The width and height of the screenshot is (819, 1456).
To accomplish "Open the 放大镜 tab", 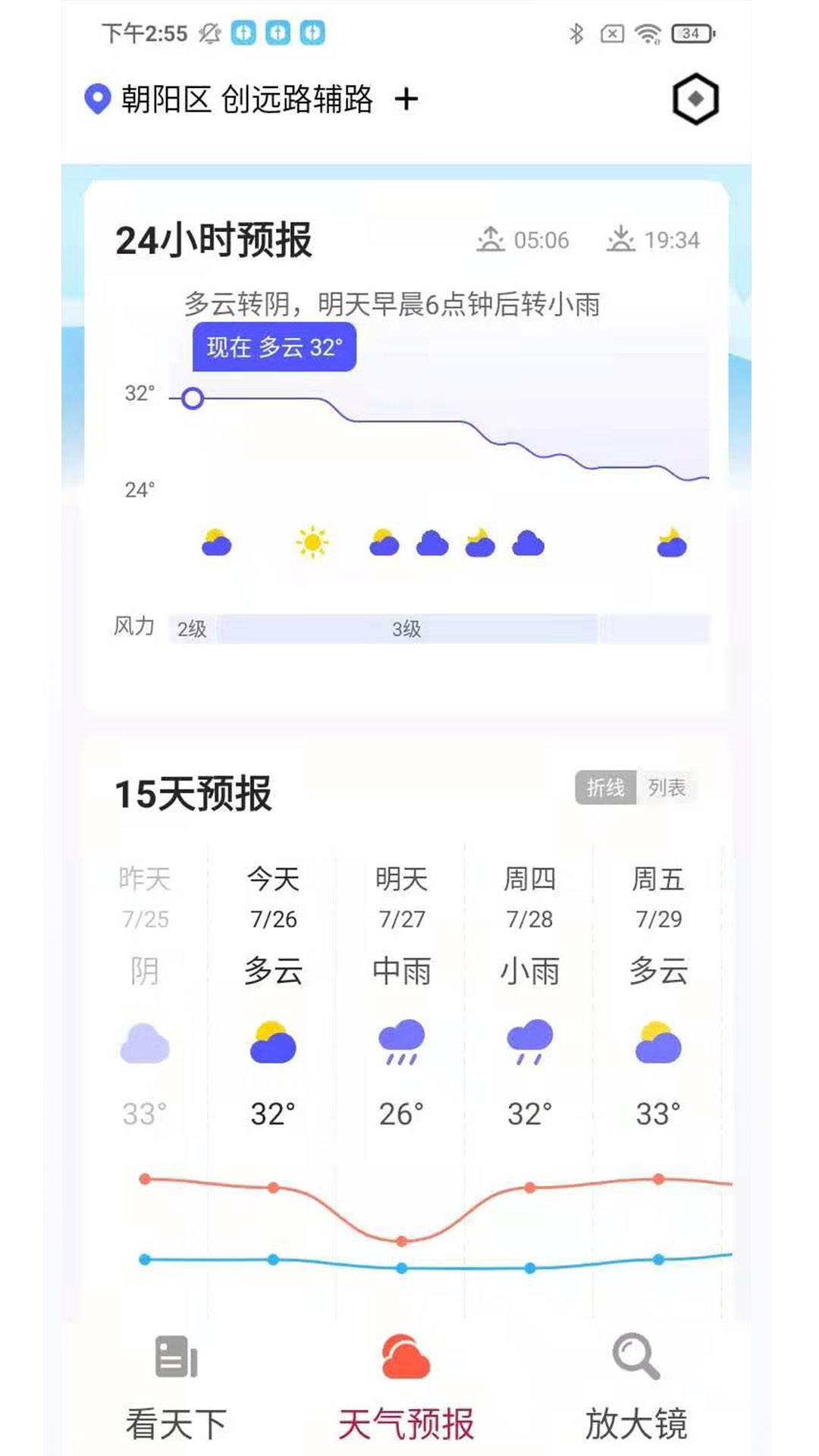I will (x=636, y=1388).
